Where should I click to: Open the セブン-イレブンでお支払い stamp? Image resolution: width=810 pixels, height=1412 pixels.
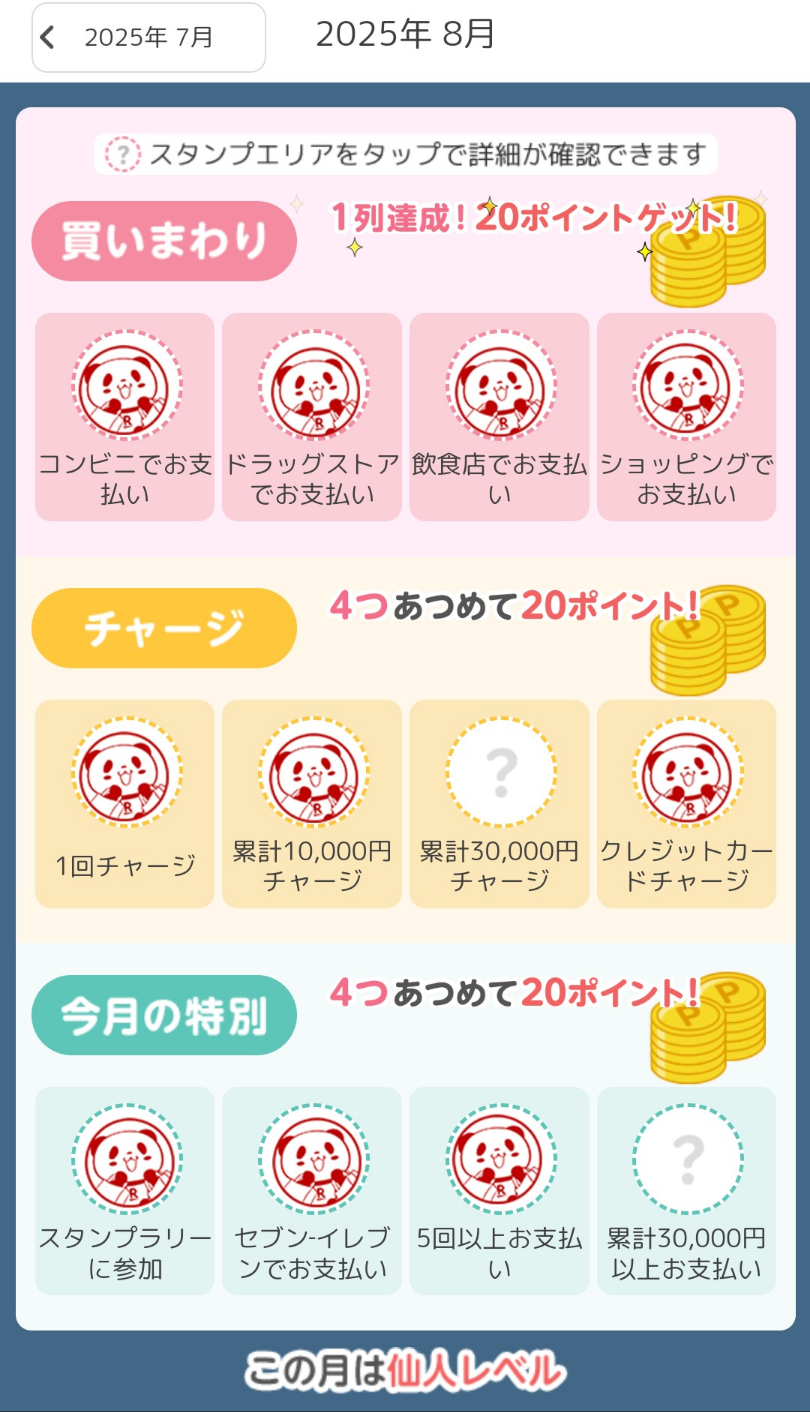(312, 1191)
